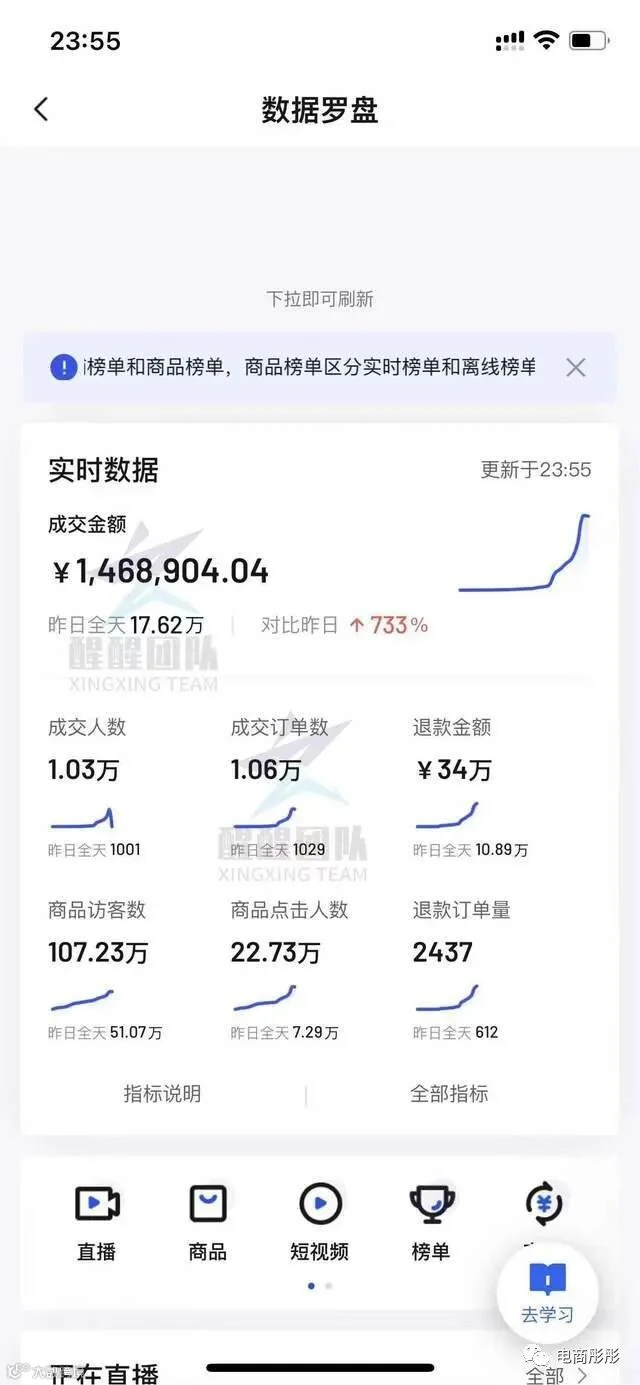Screen dimensions: 640x1385
Task: Open the 短视频 section
Action: point(320,1222)
